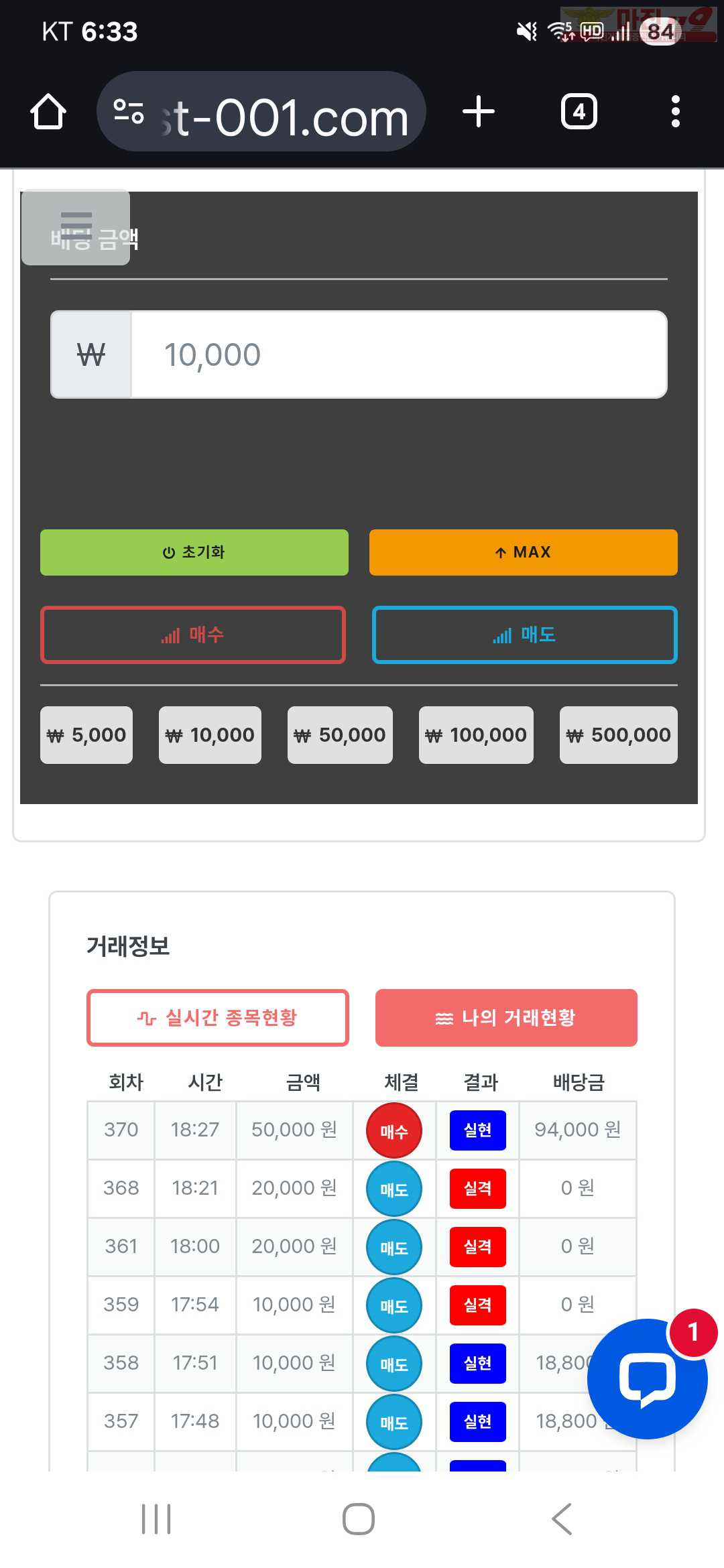
Task: Open the browser overflow menu
Action: [x=676, y=111]
